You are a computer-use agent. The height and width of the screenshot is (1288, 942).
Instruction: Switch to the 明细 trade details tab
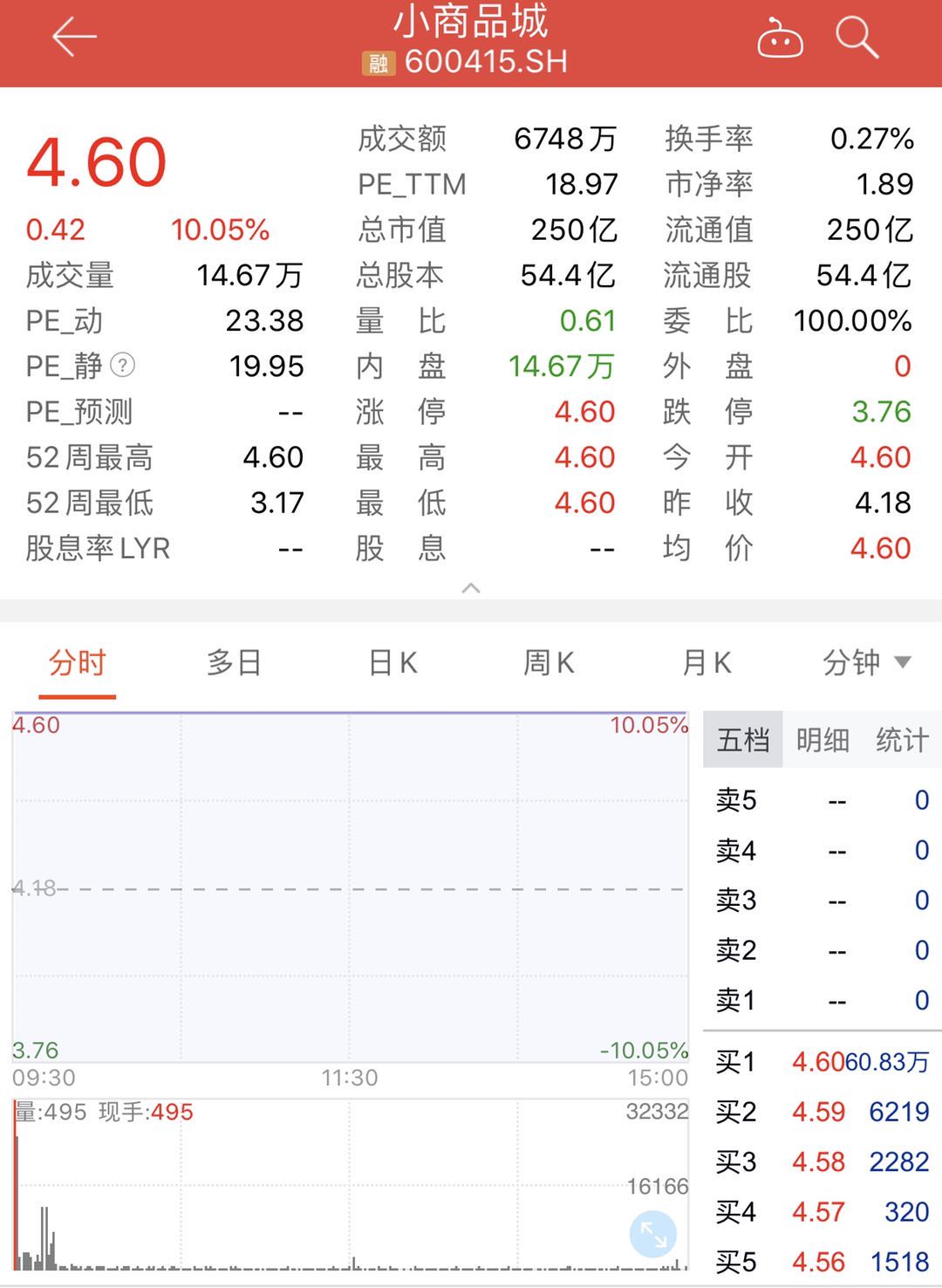[x=823, y=740]
